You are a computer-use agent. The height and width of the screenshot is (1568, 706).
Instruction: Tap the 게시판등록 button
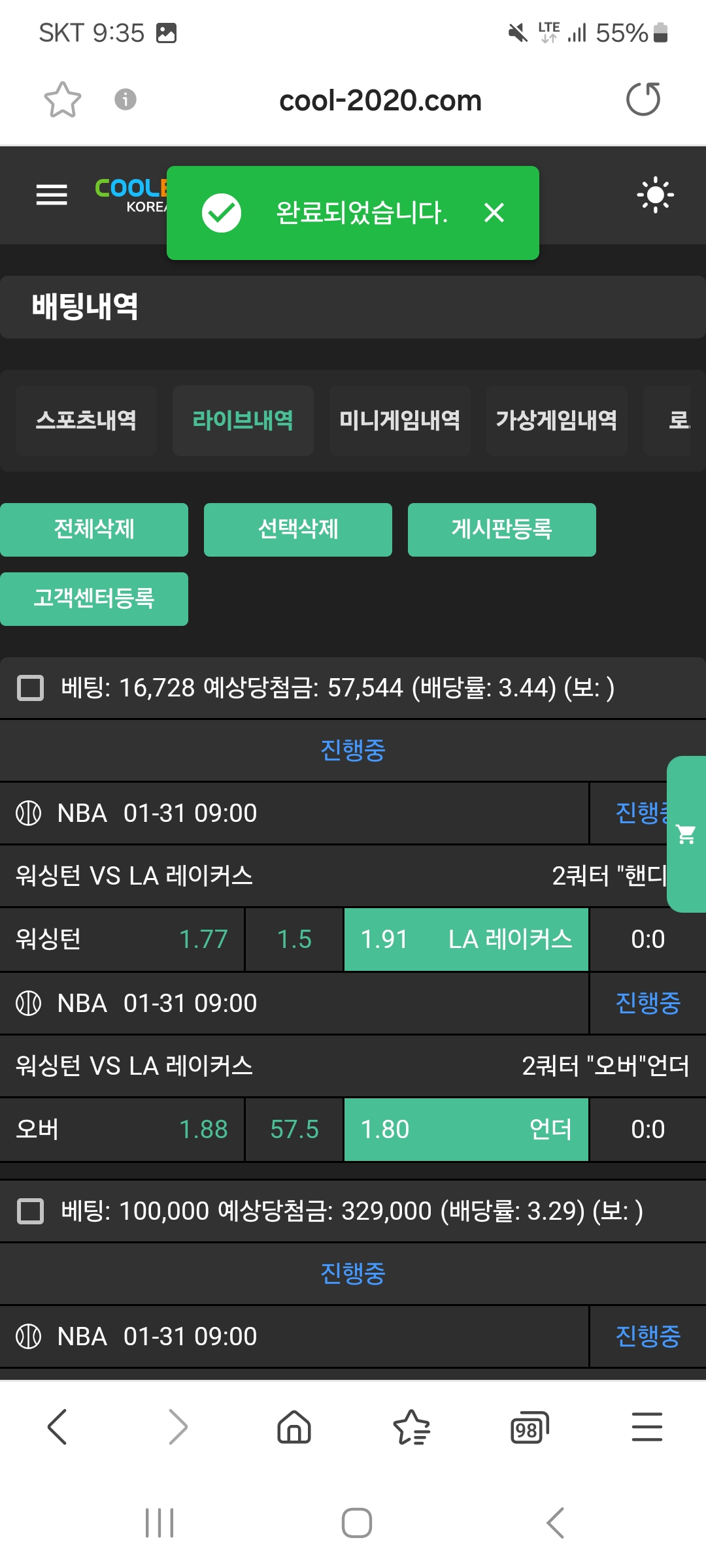tap(501, 529)
